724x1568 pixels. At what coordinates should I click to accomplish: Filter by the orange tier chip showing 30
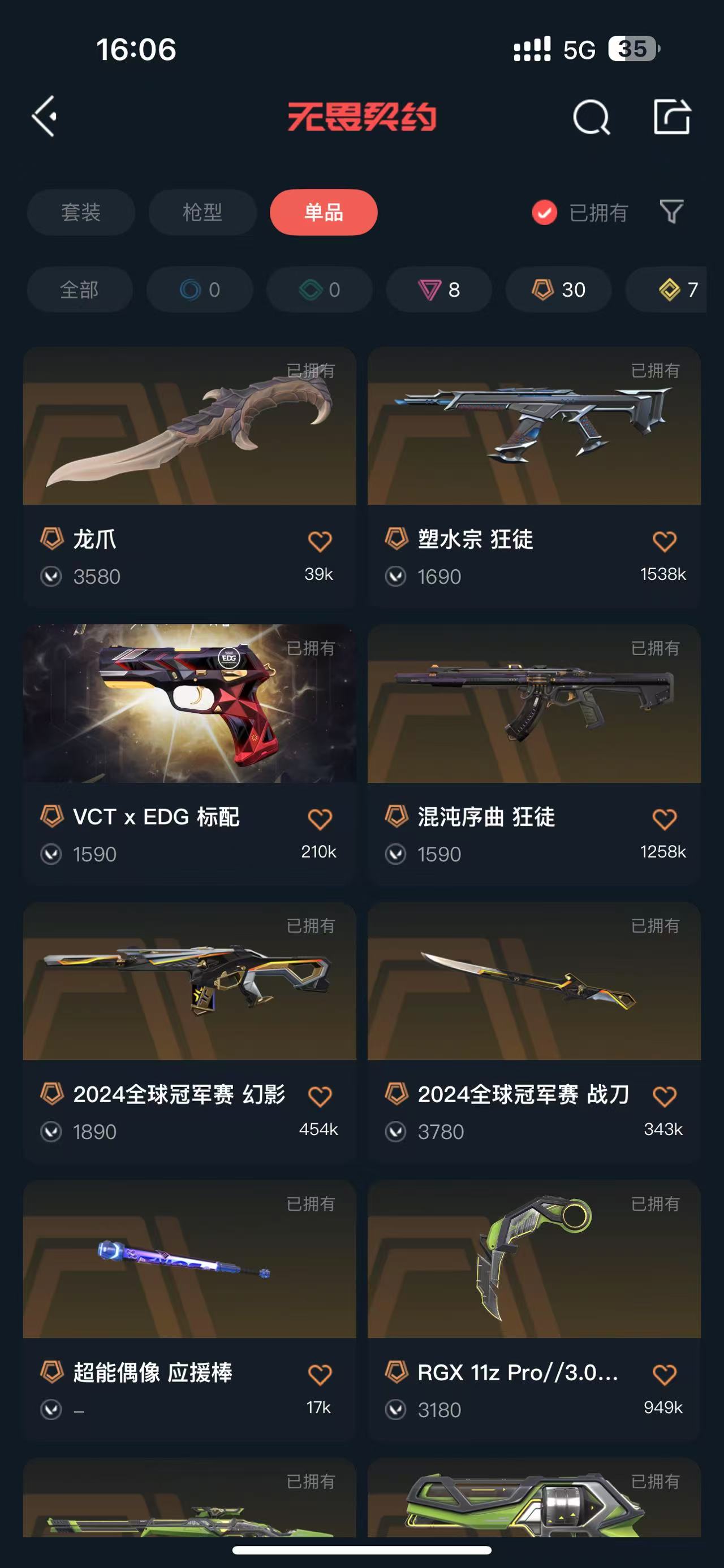pos(558,289)
